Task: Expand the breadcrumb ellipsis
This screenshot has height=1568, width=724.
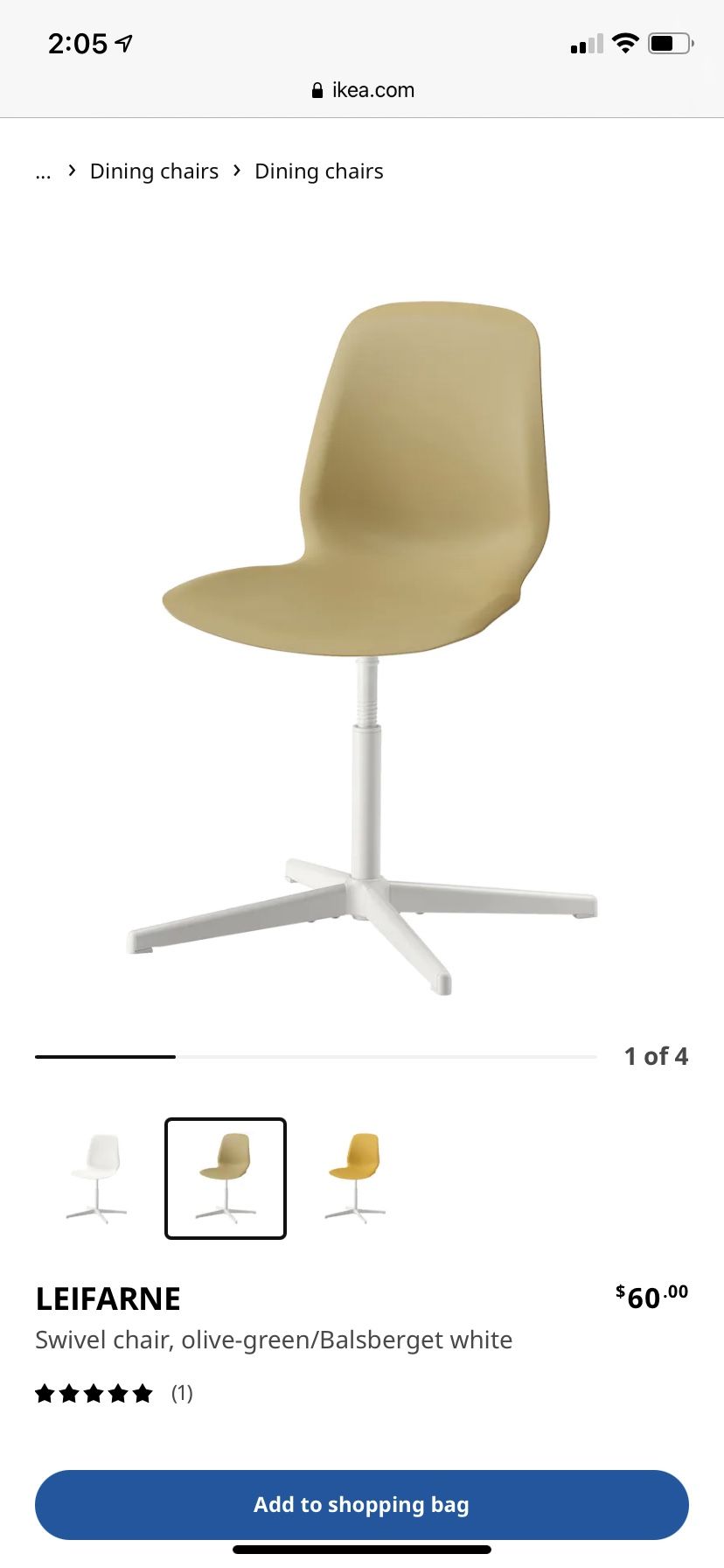Action: 43,172
